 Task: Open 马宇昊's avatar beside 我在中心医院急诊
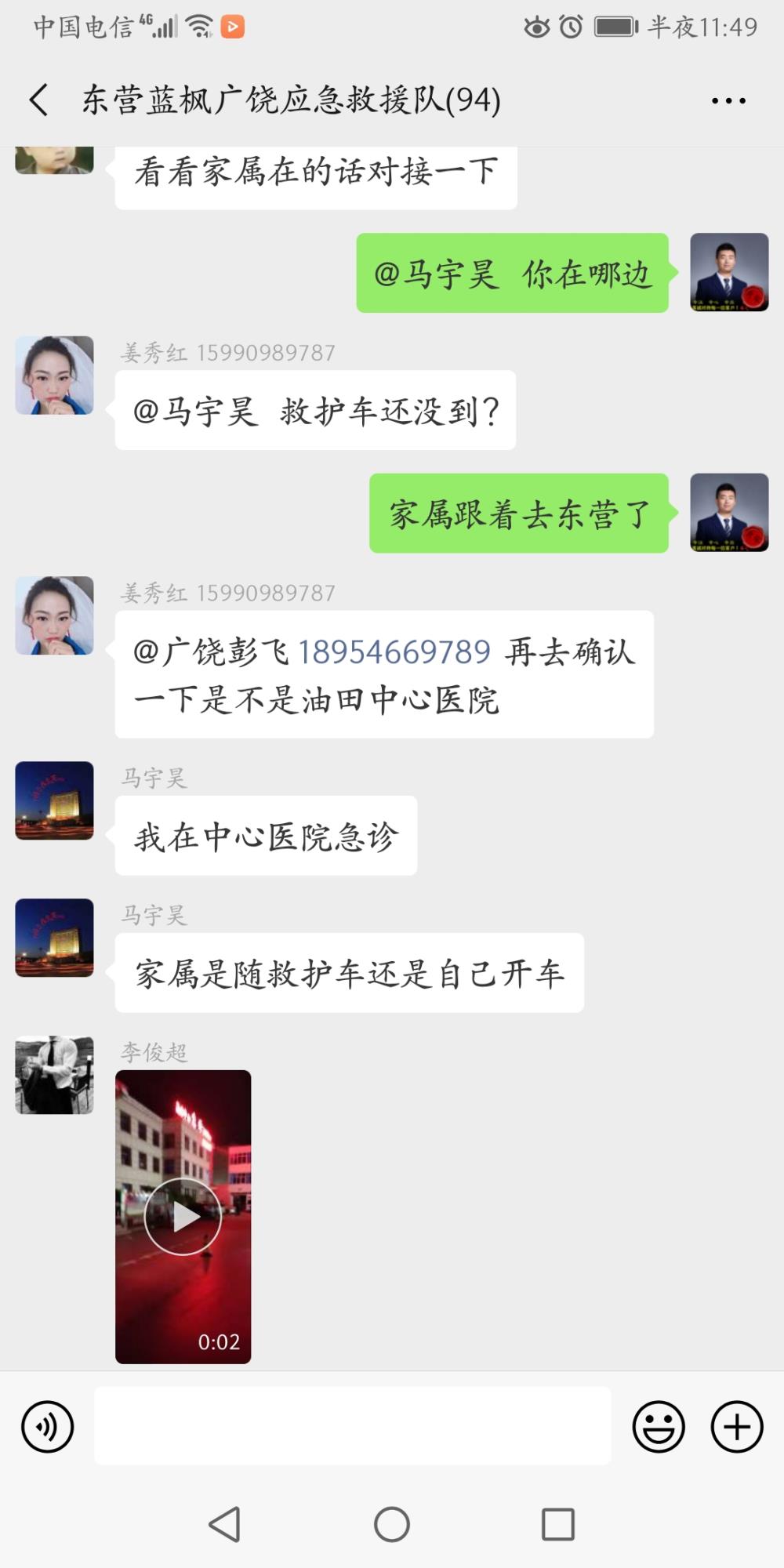tap(55, 800)
